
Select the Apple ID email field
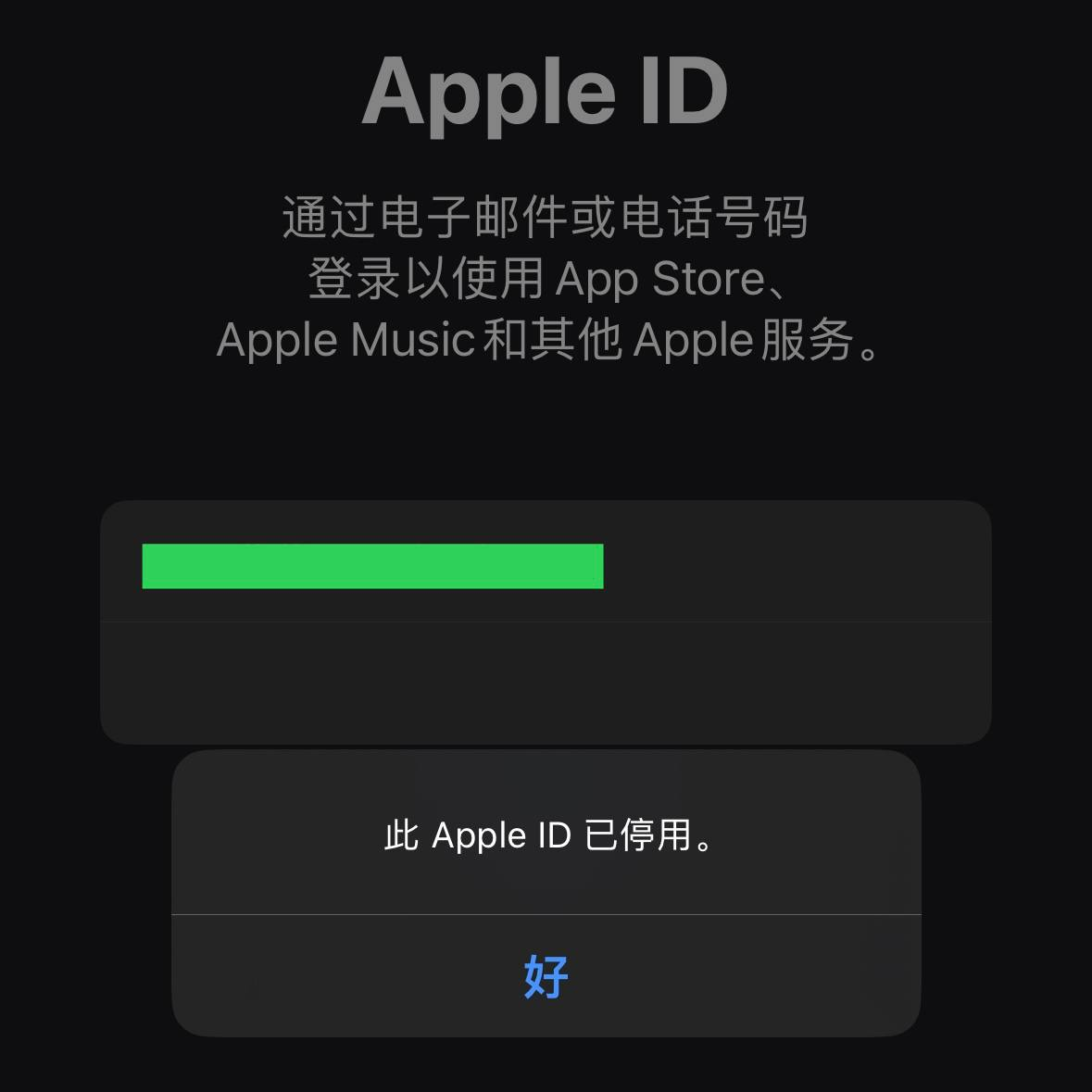tap(545, 564)
